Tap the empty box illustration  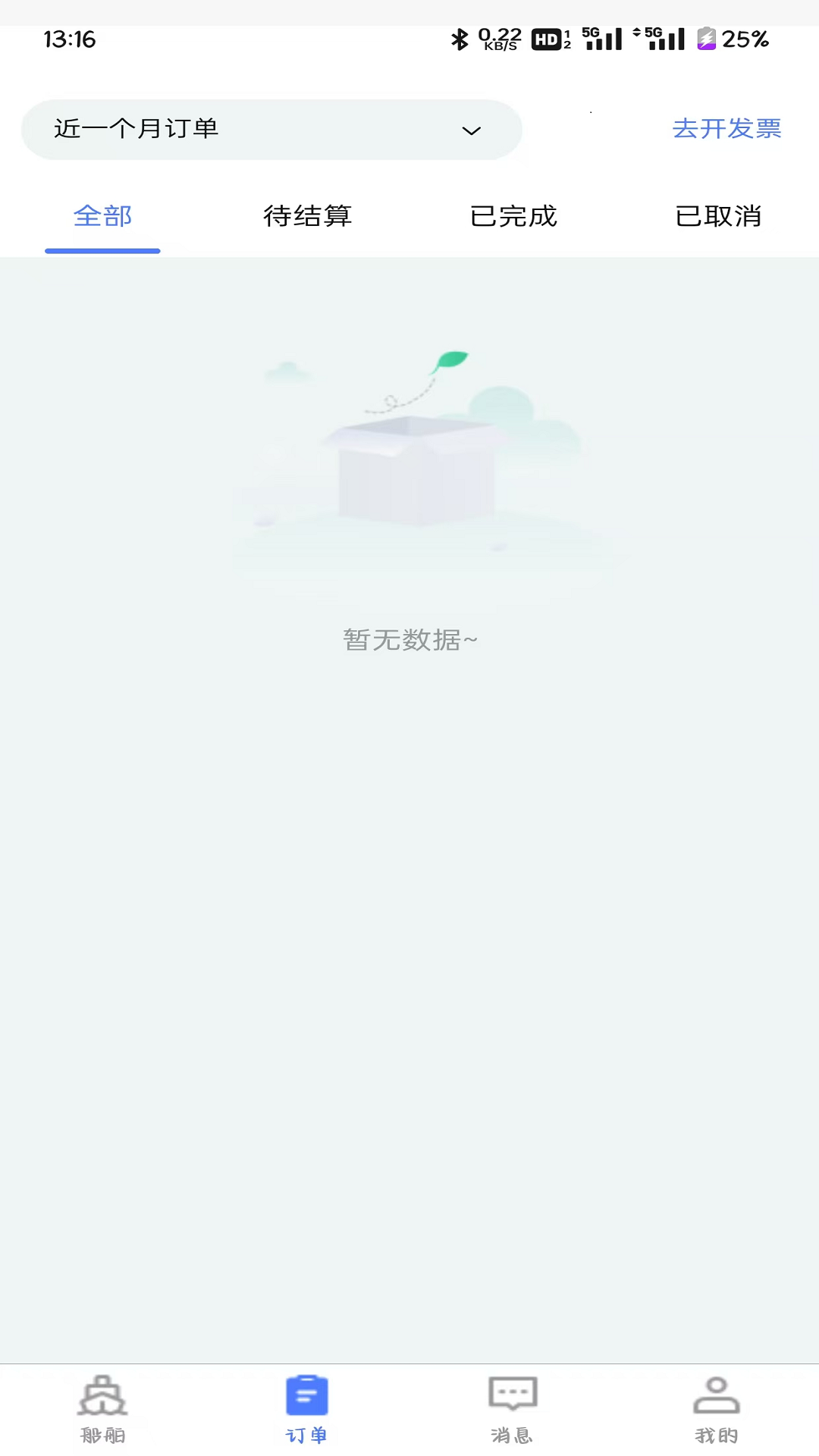coord(409,470)
